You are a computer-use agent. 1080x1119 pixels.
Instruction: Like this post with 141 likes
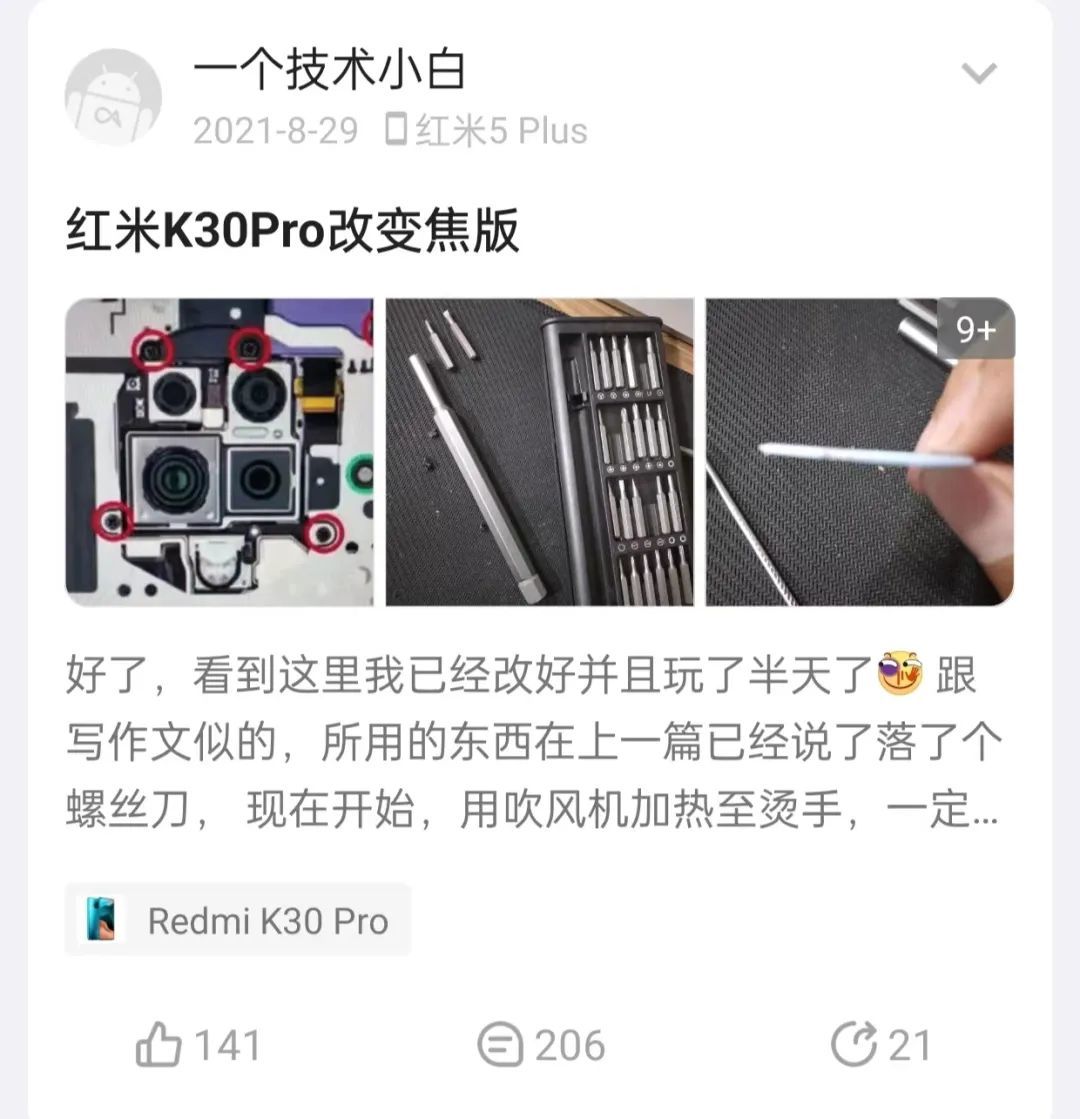197,1046
